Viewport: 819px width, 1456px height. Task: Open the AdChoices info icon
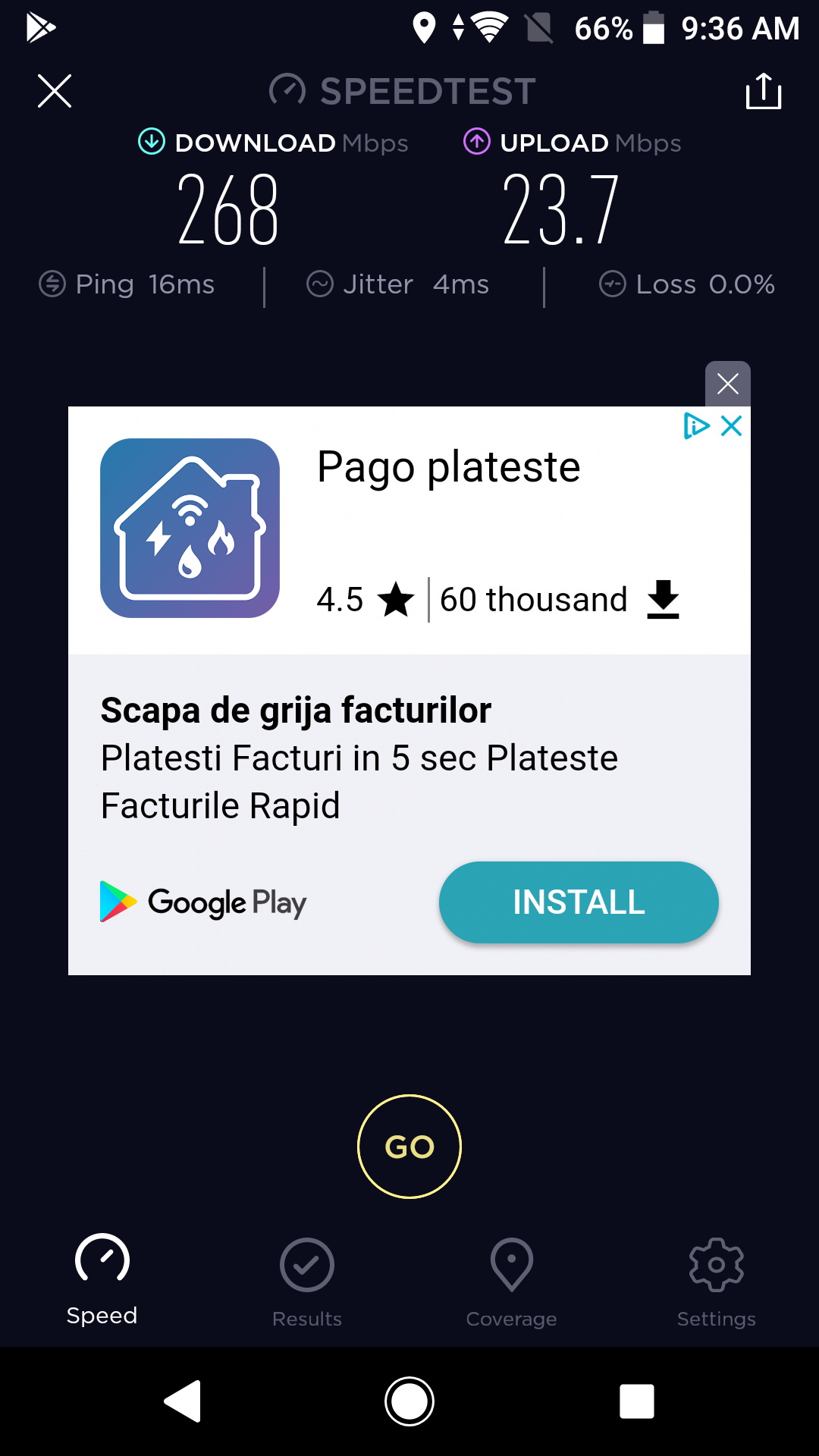(x=696, y=426)
